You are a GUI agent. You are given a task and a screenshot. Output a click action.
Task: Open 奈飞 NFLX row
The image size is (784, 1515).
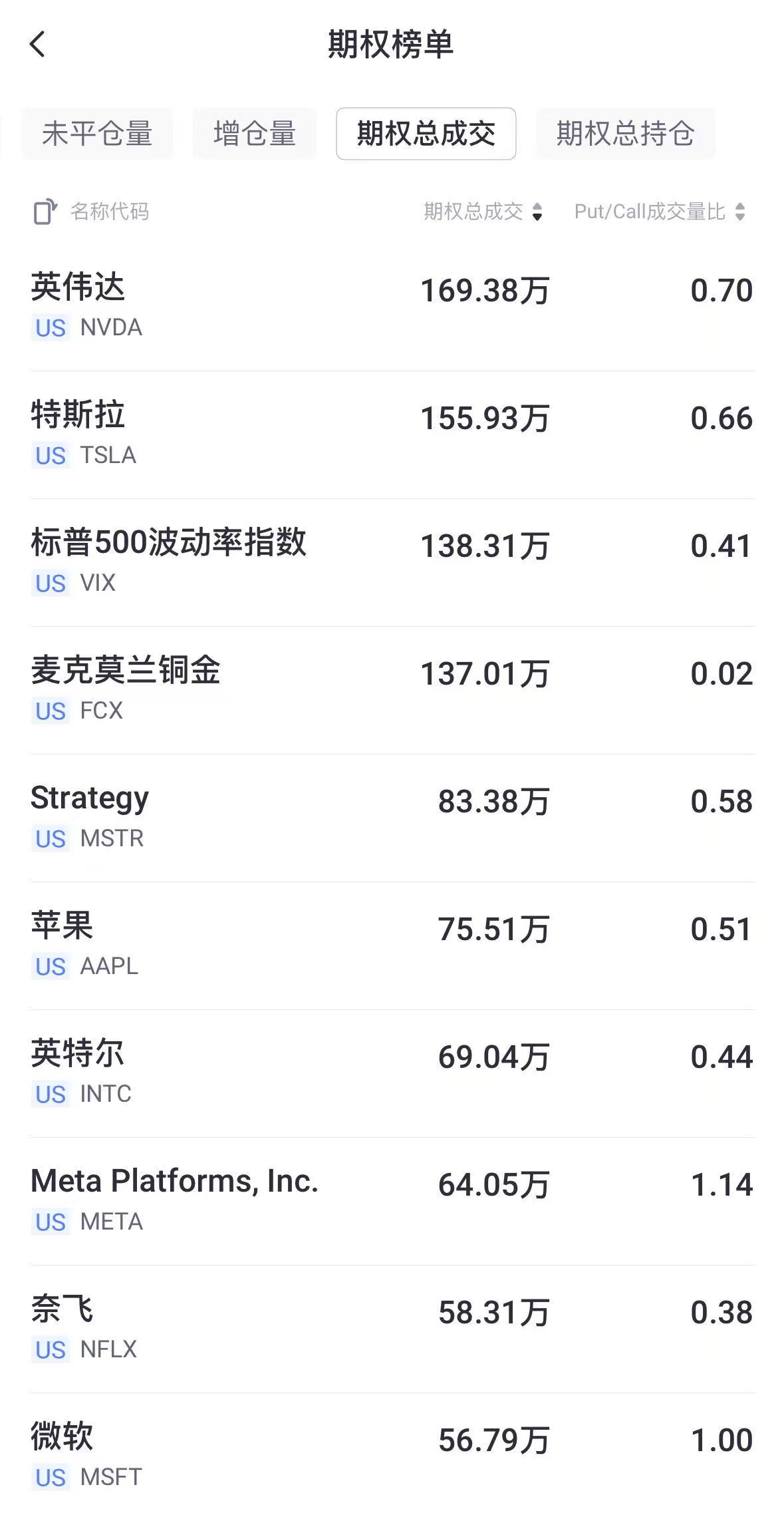coord(392,1328)
